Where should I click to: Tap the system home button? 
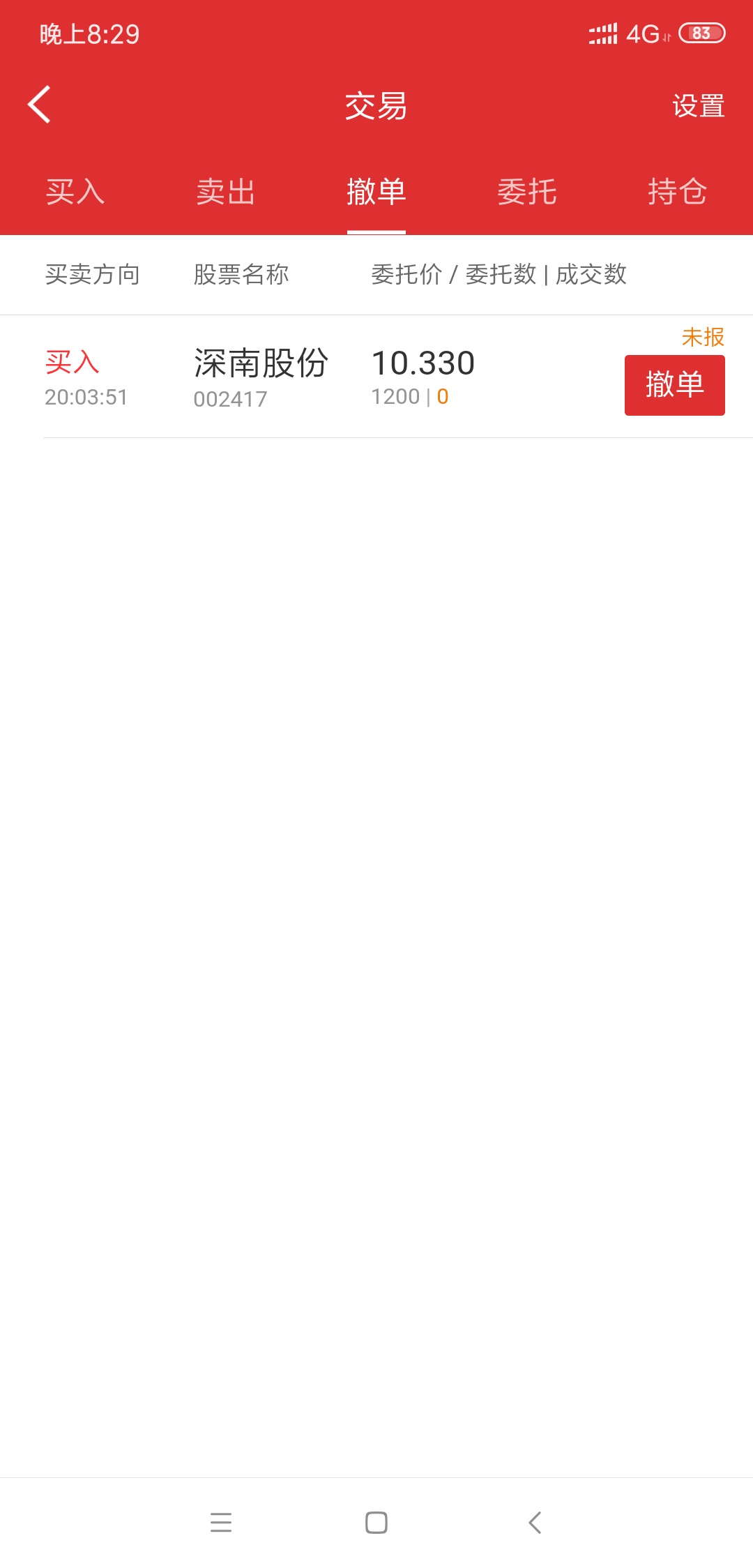click(376, 1522)
